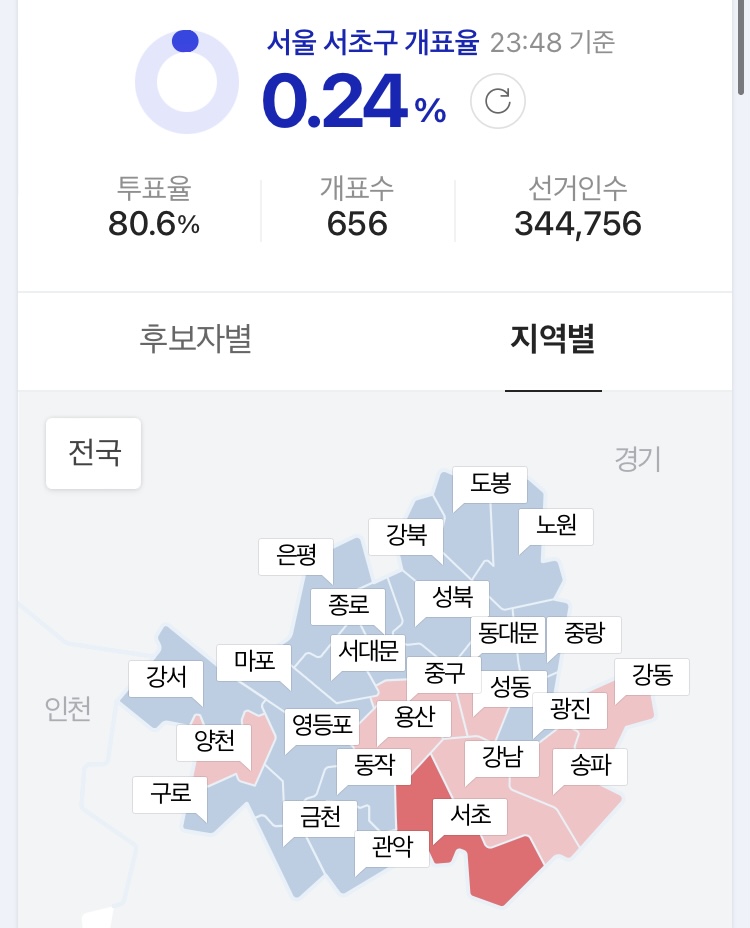Select the 양천 district label
The width and height of the screenshot is (750, 928).
(x=214, y=741)
